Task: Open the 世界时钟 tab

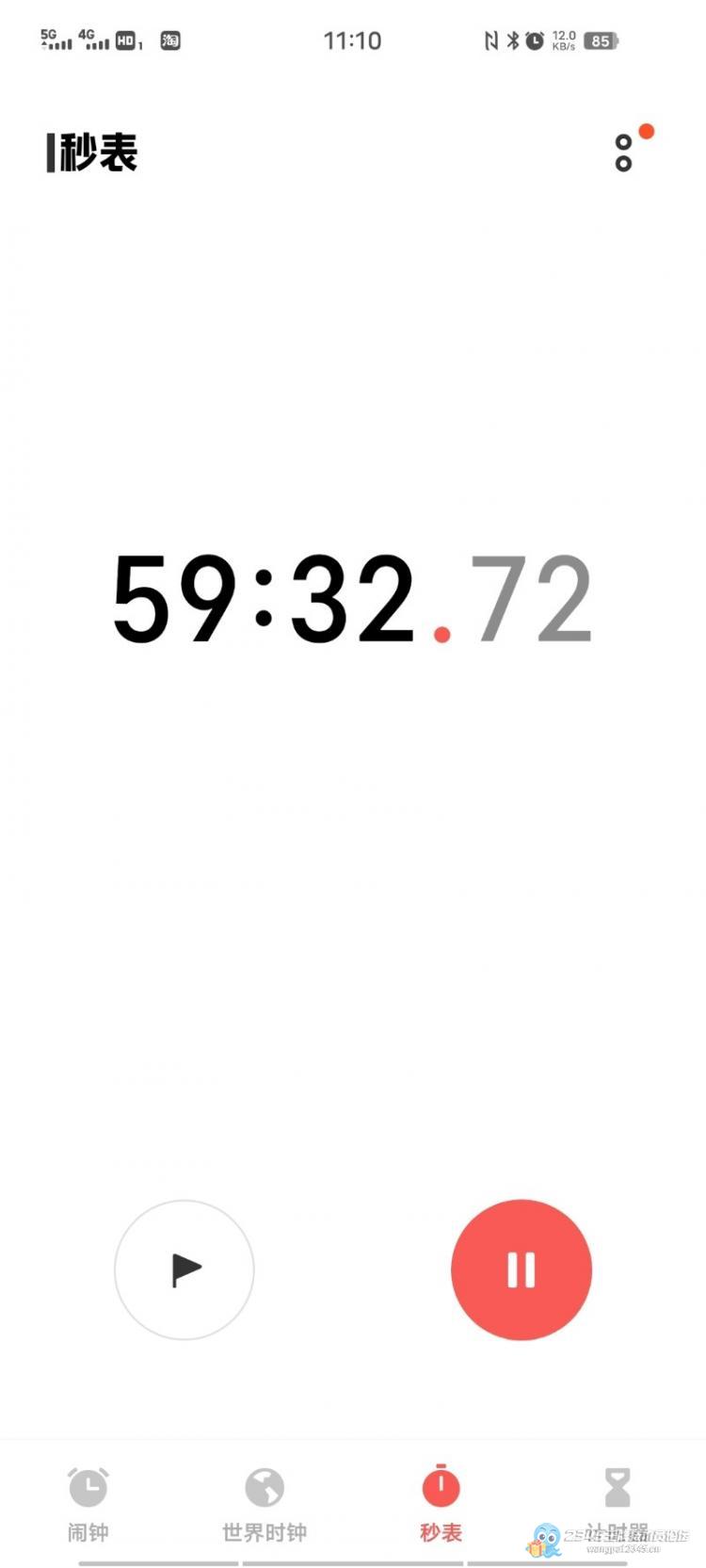Action: coord(265,1504)
